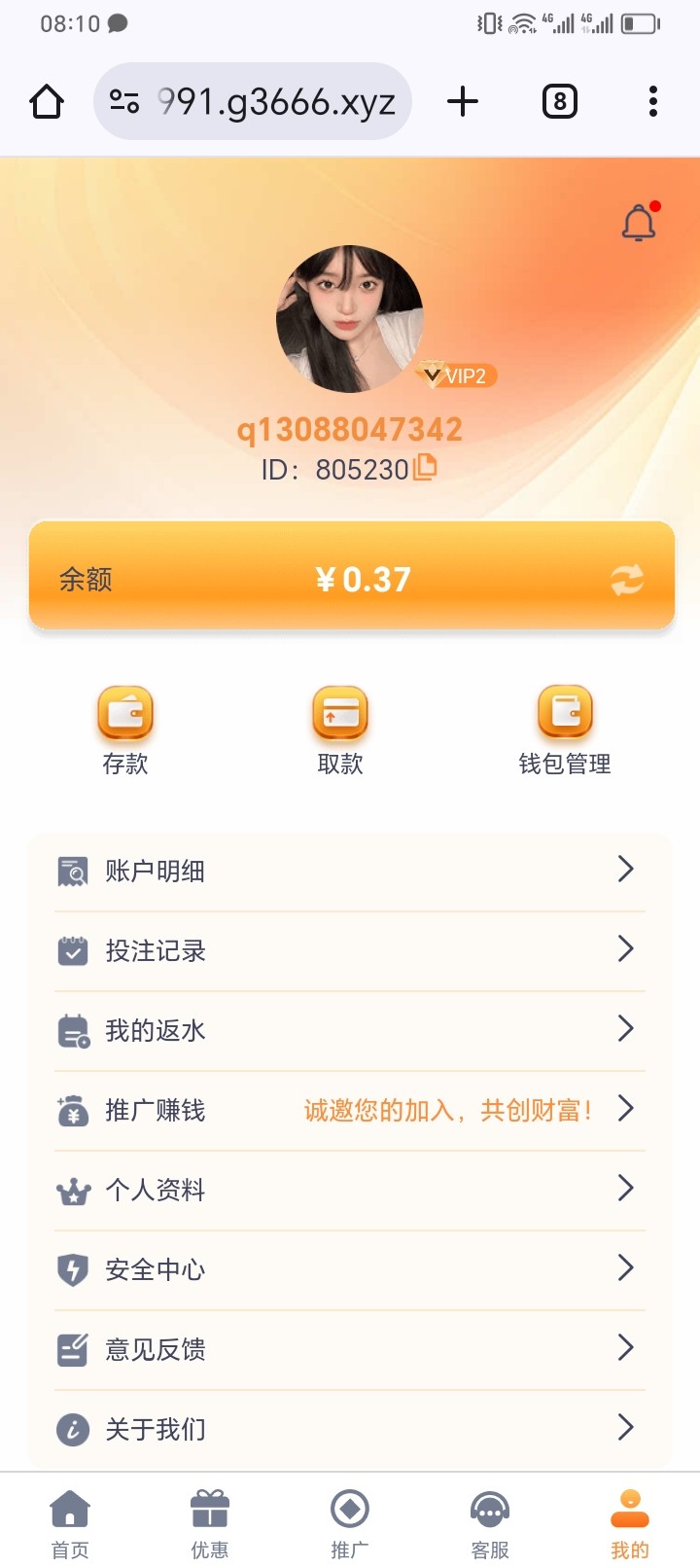
Task: Open 存款 deposit
Action: click(125, 731)
